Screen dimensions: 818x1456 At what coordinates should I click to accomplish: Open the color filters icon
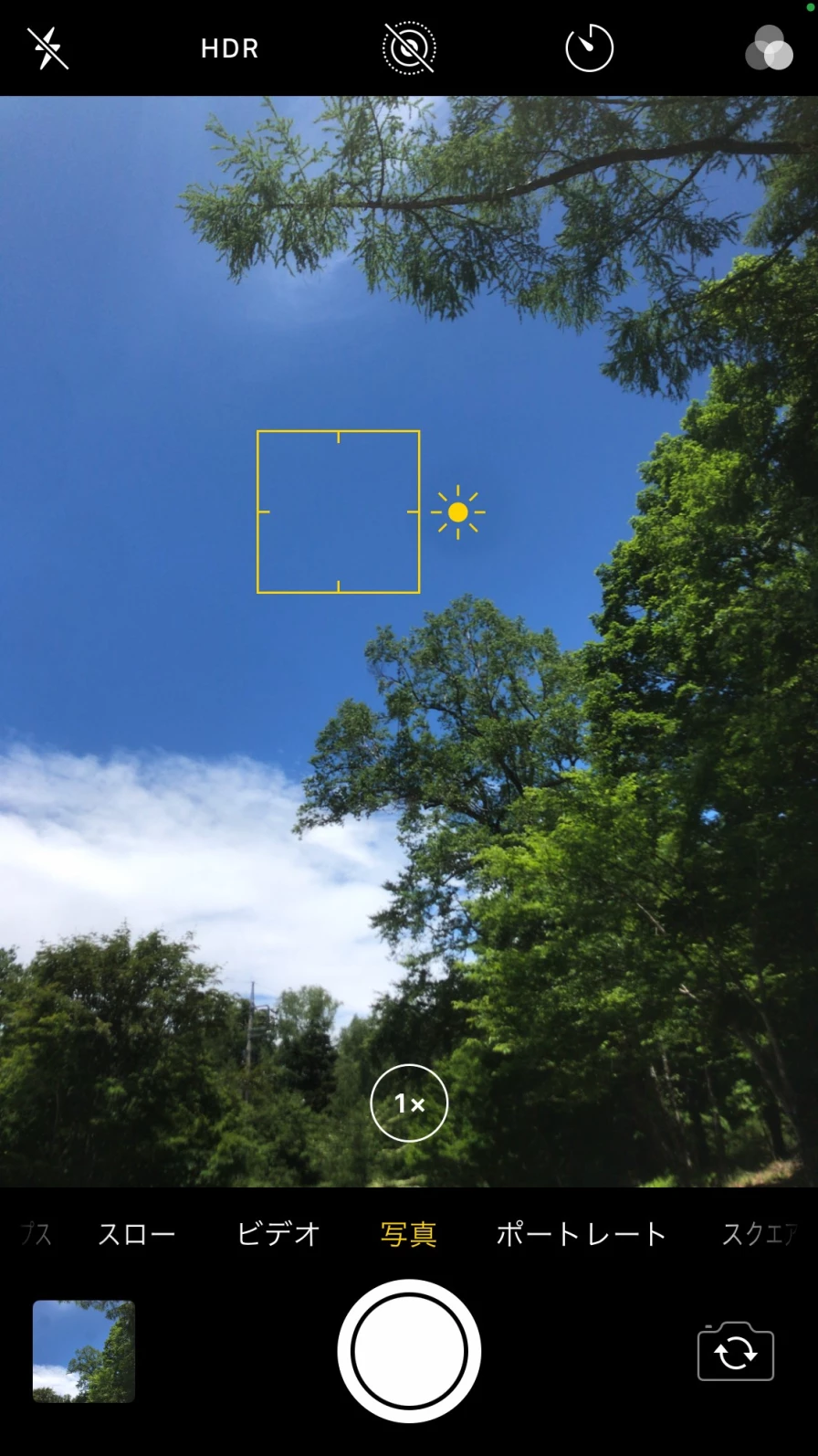coord(769,48)
